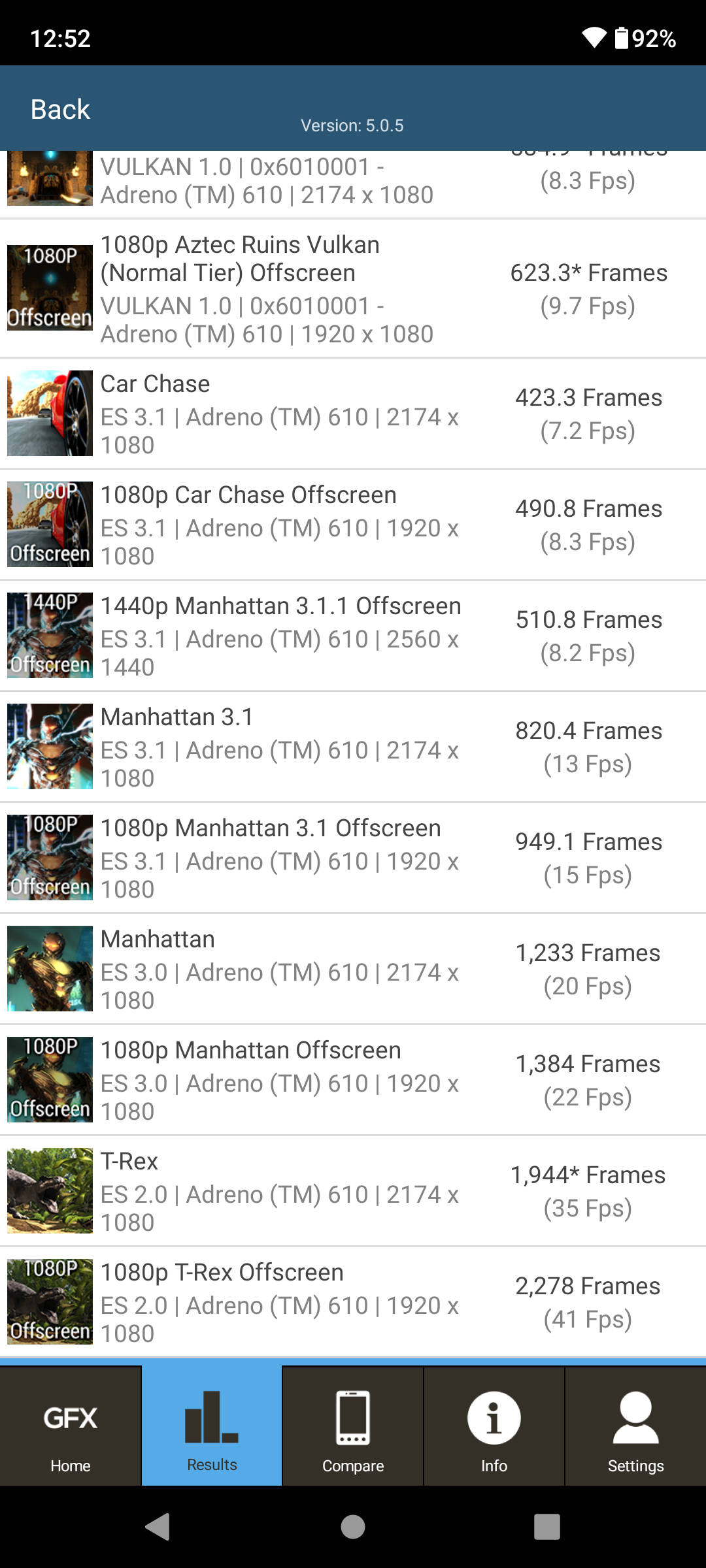Image resolution: width=706 pixels, height=1568 pixels.
Task: Open 1080p T-Rex Offscreen result
Action: tap(353, 1302)
